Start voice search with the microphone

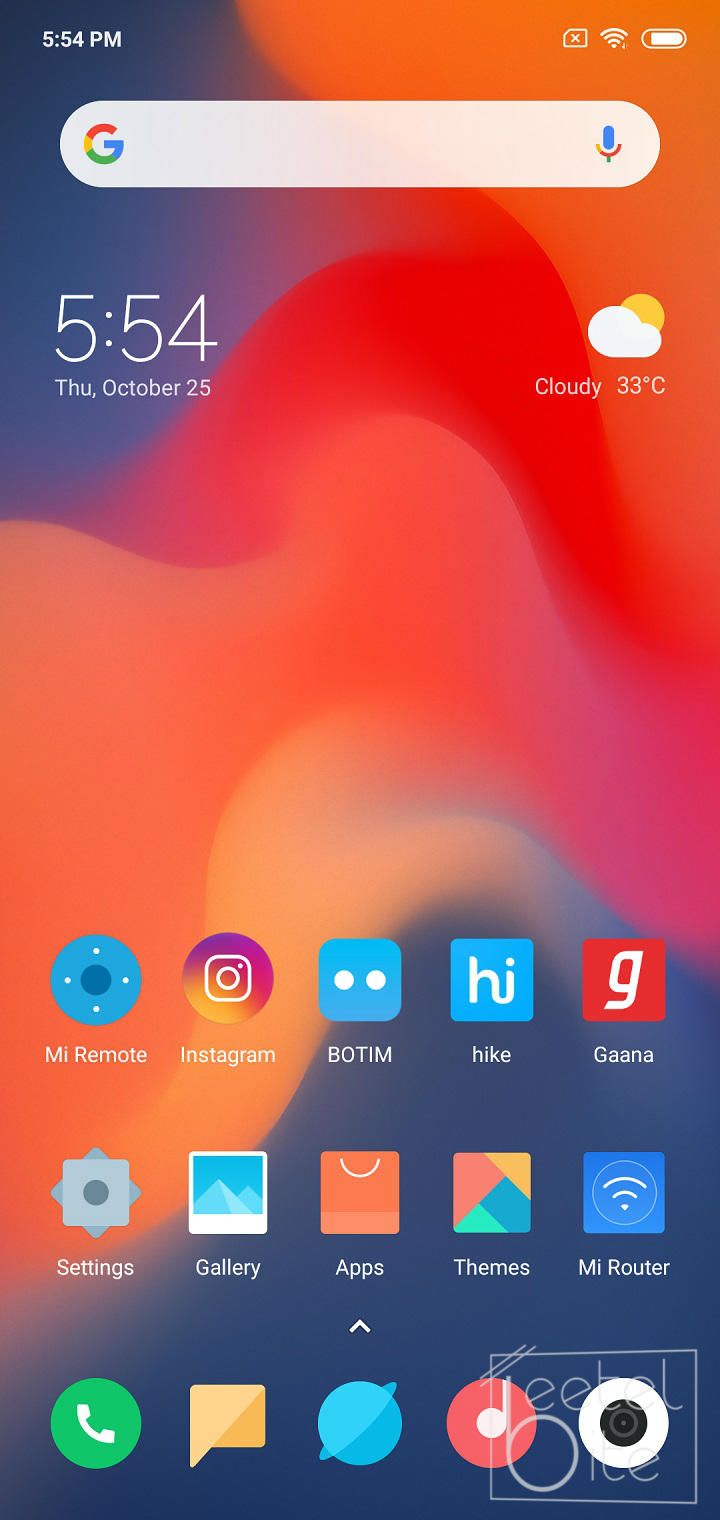pos(608,144)
